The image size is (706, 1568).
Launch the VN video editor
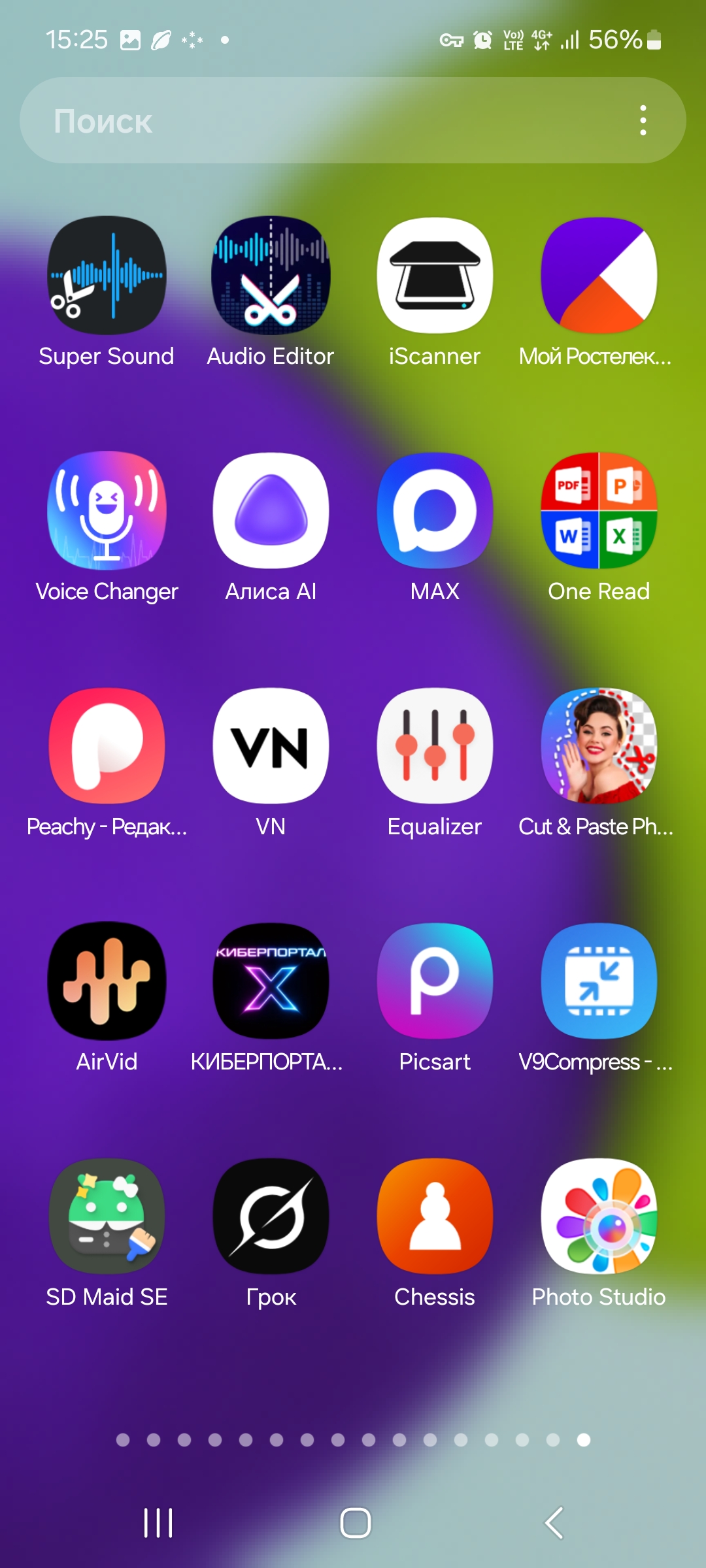[271, 746]
